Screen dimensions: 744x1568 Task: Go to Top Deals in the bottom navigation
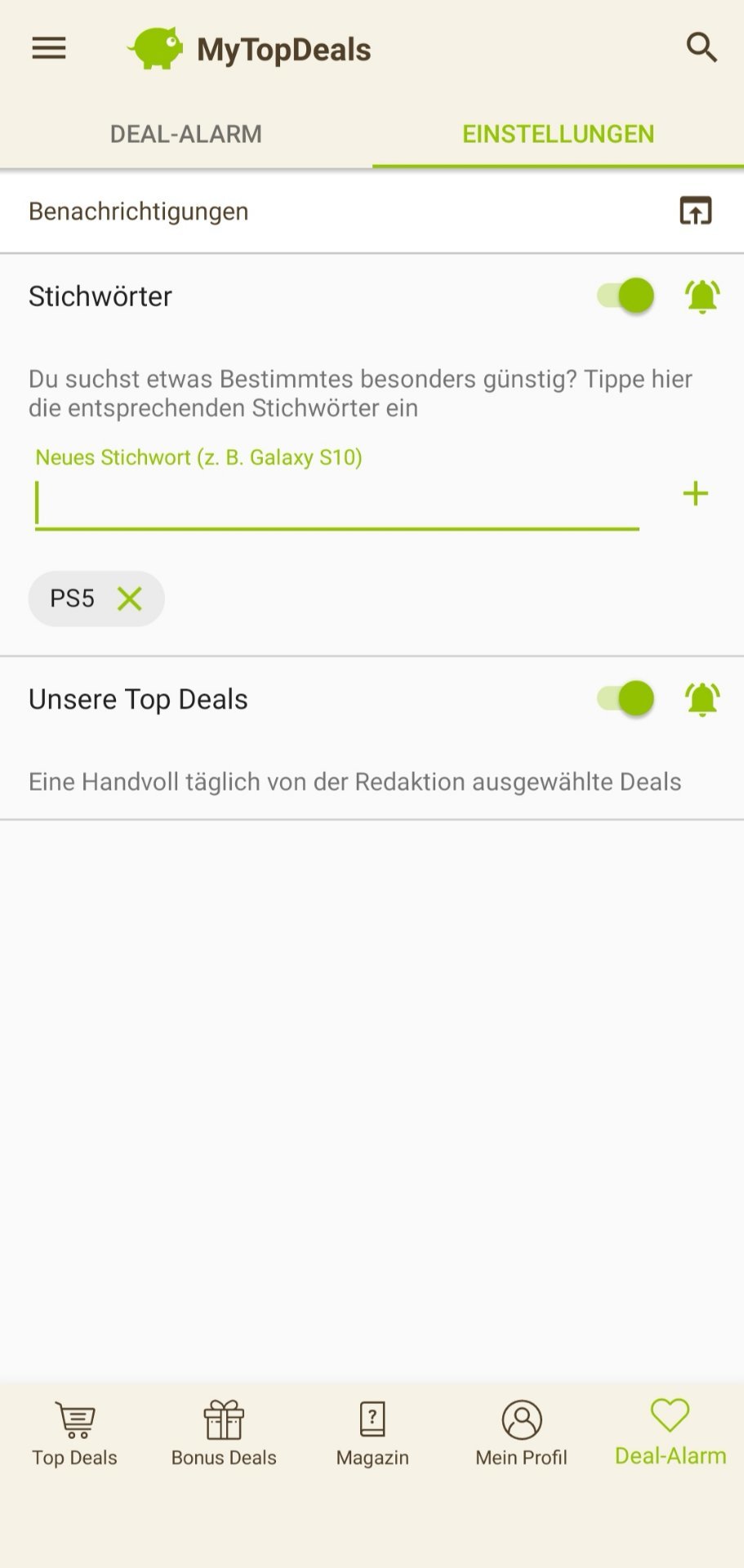pyautogui.click(x=75, y=1433)
